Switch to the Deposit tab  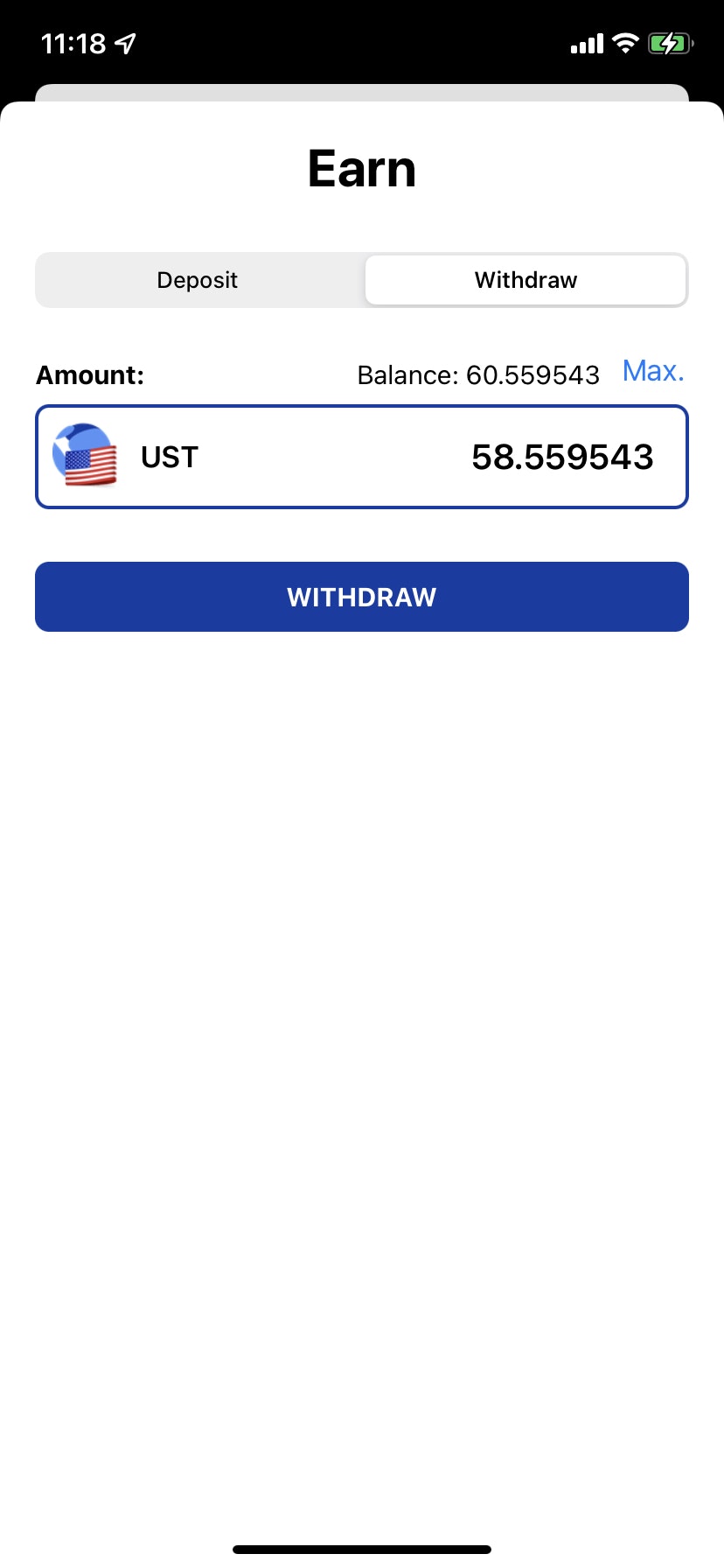coord(198,280)
